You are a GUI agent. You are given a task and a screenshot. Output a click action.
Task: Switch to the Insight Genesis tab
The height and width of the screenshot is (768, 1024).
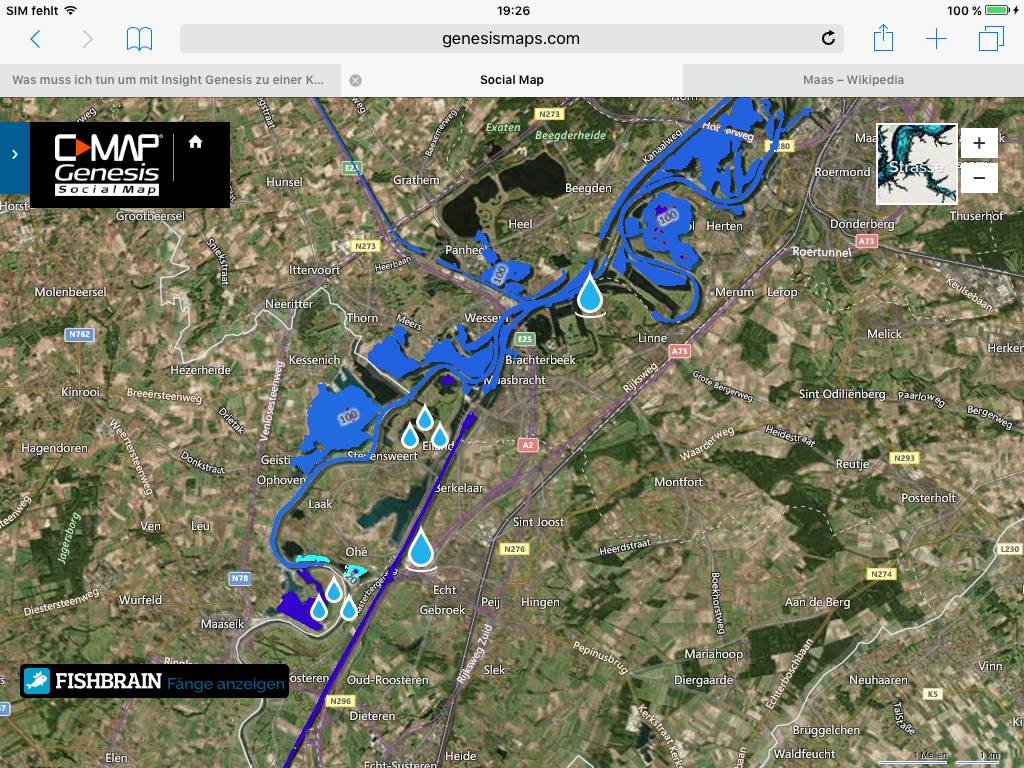tap(170, 80)
